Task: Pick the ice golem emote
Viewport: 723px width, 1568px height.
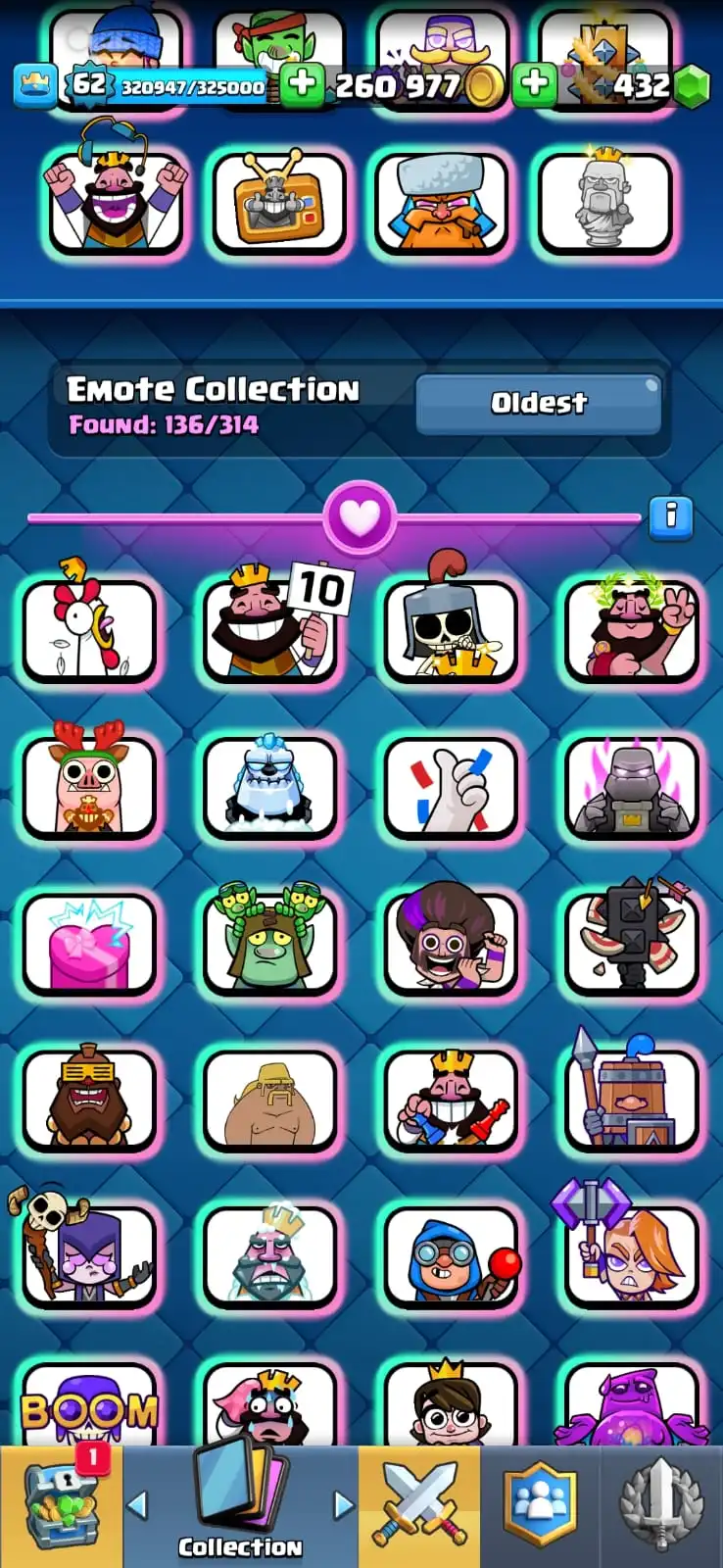Action: (270, 786)
